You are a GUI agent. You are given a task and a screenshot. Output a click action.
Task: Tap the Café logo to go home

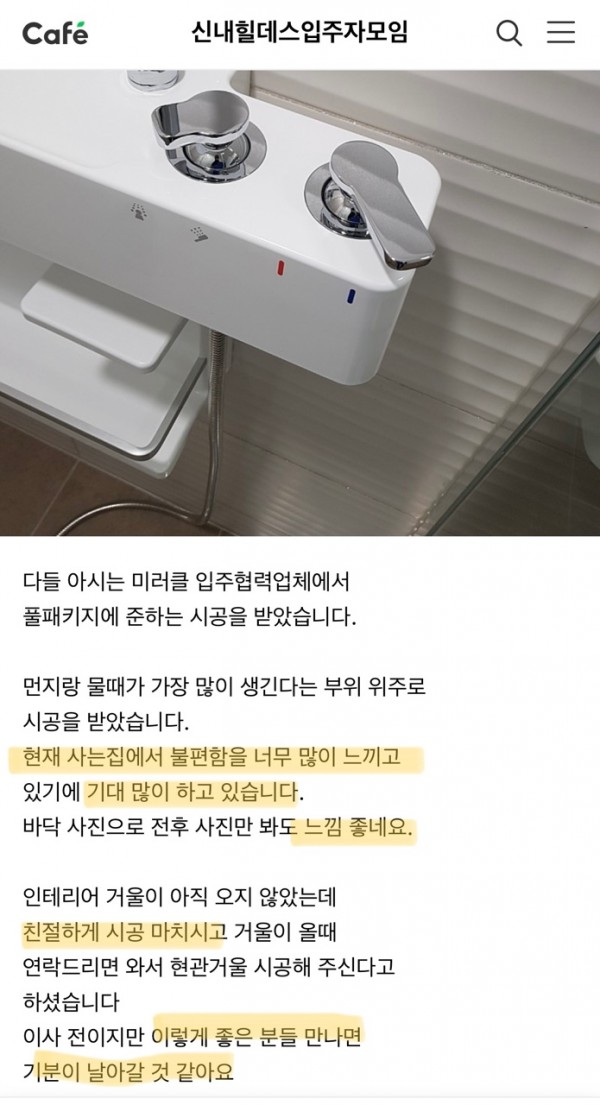click(55, 34)
